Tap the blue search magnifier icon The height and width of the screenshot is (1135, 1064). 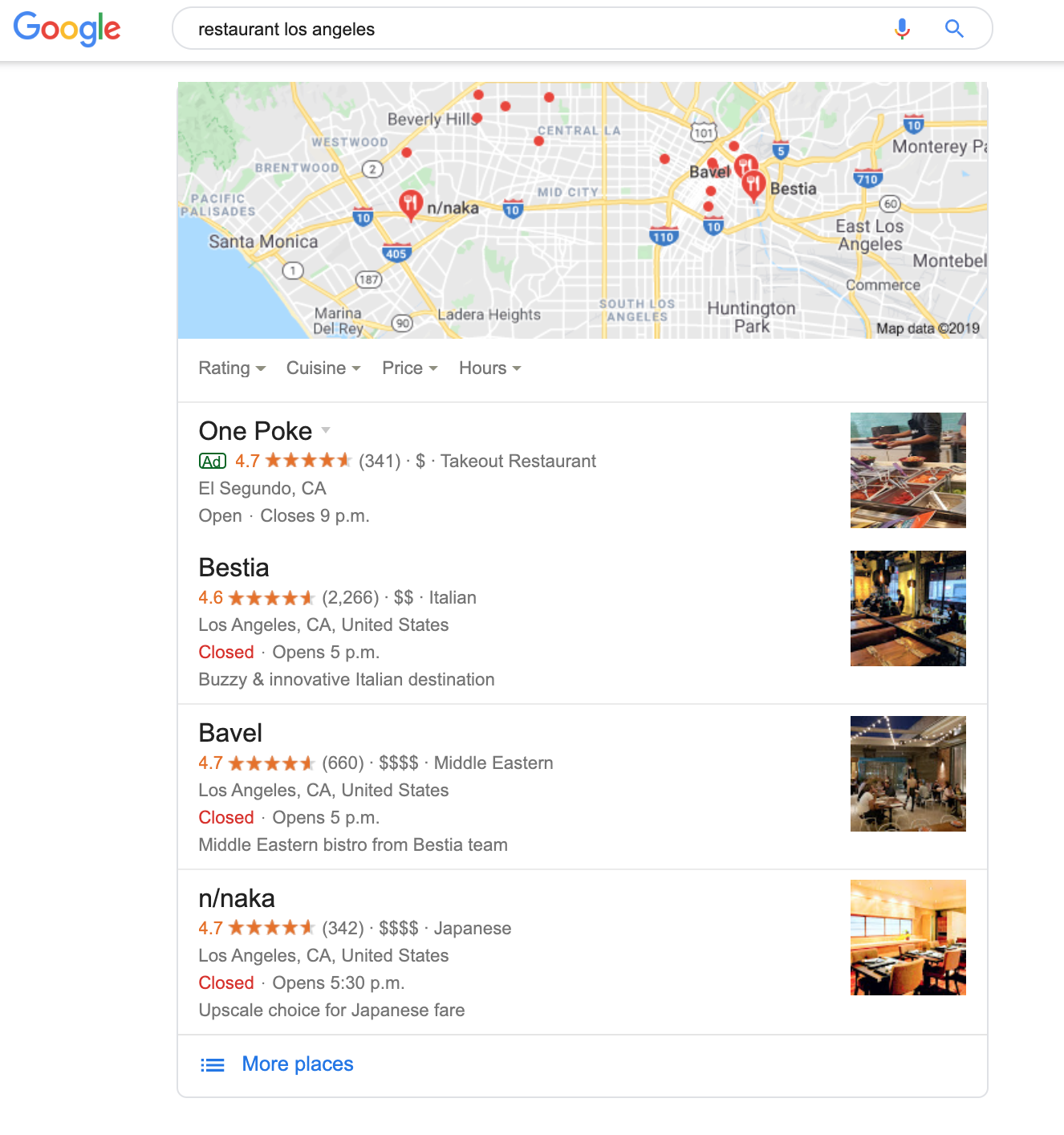coord(953,29)
